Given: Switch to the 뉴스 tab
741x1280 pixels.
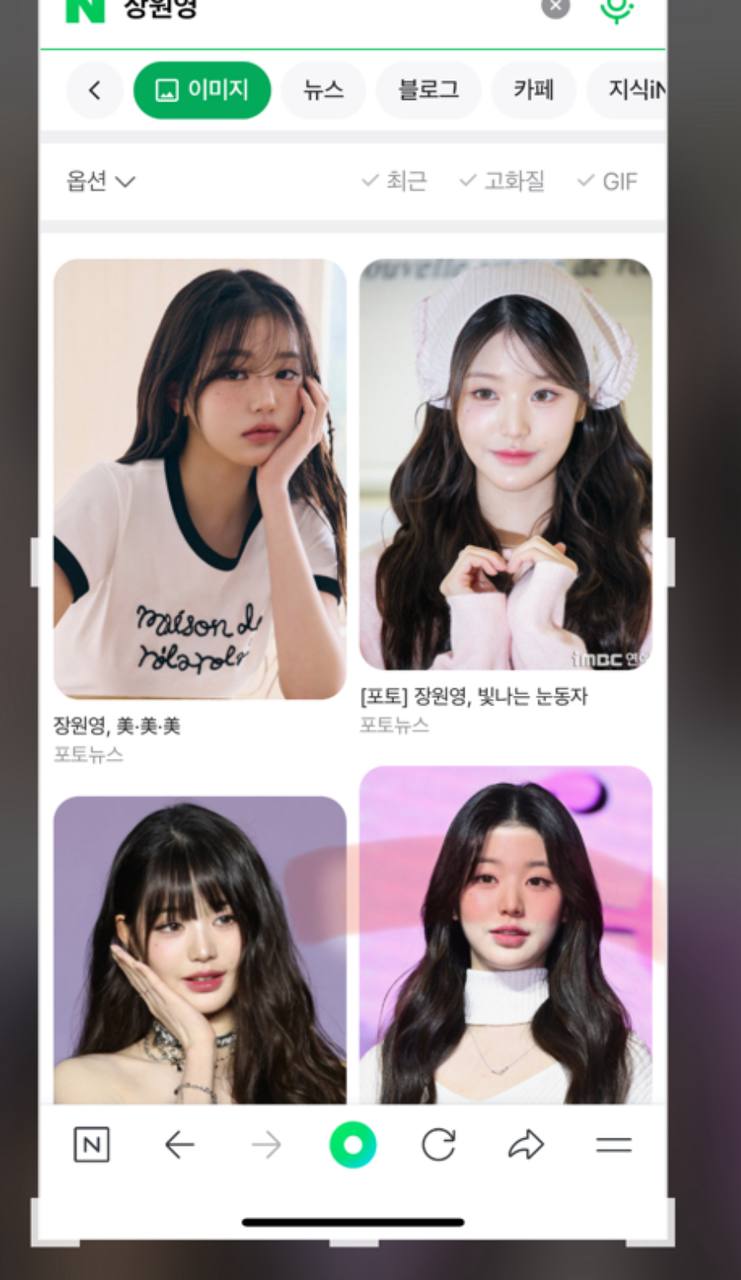Looking at the screenshot, I should (323, 91).
